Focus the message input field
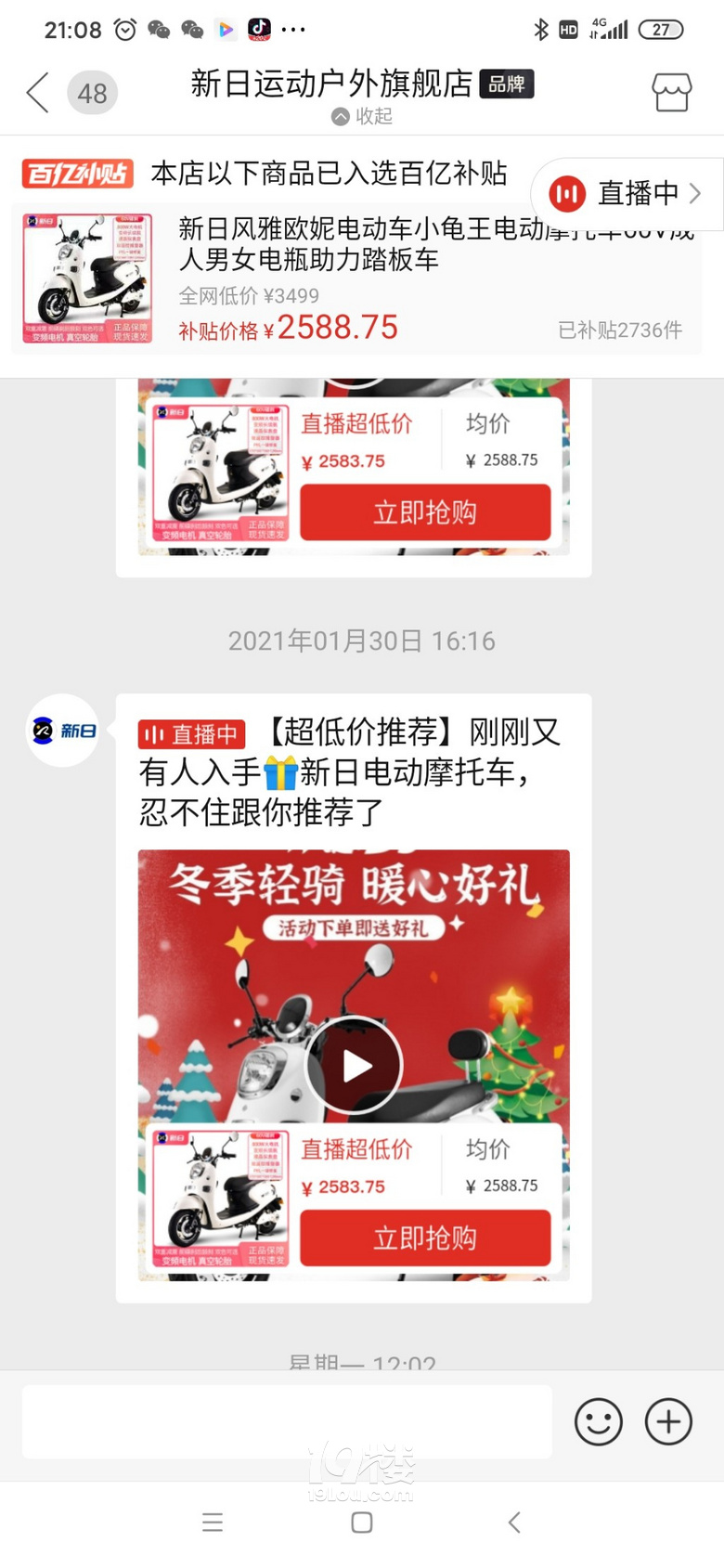 coord(287,1421)
